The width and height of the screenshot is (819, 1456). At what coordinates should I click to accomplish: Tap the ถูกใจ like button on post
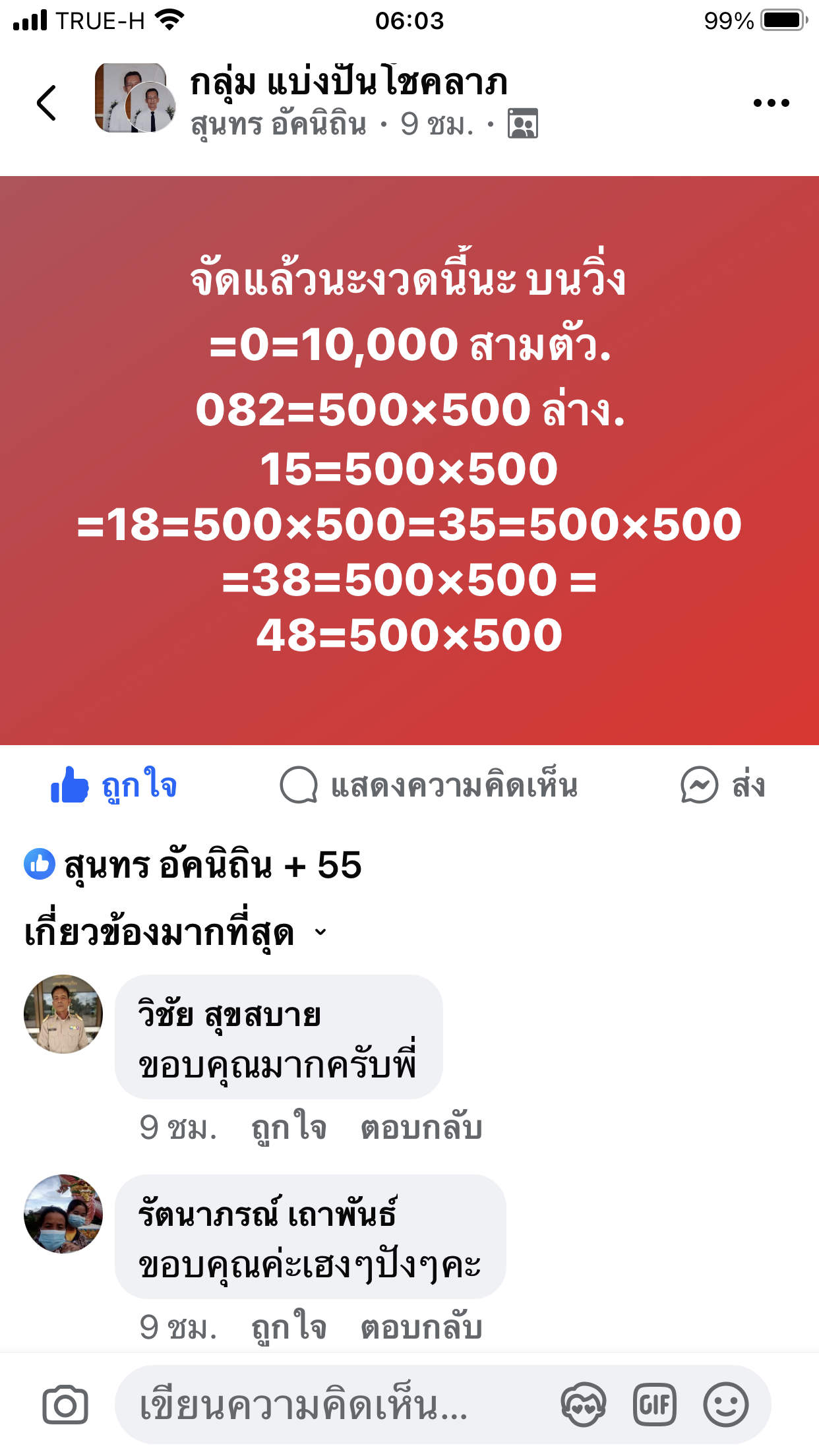[114, 786]
